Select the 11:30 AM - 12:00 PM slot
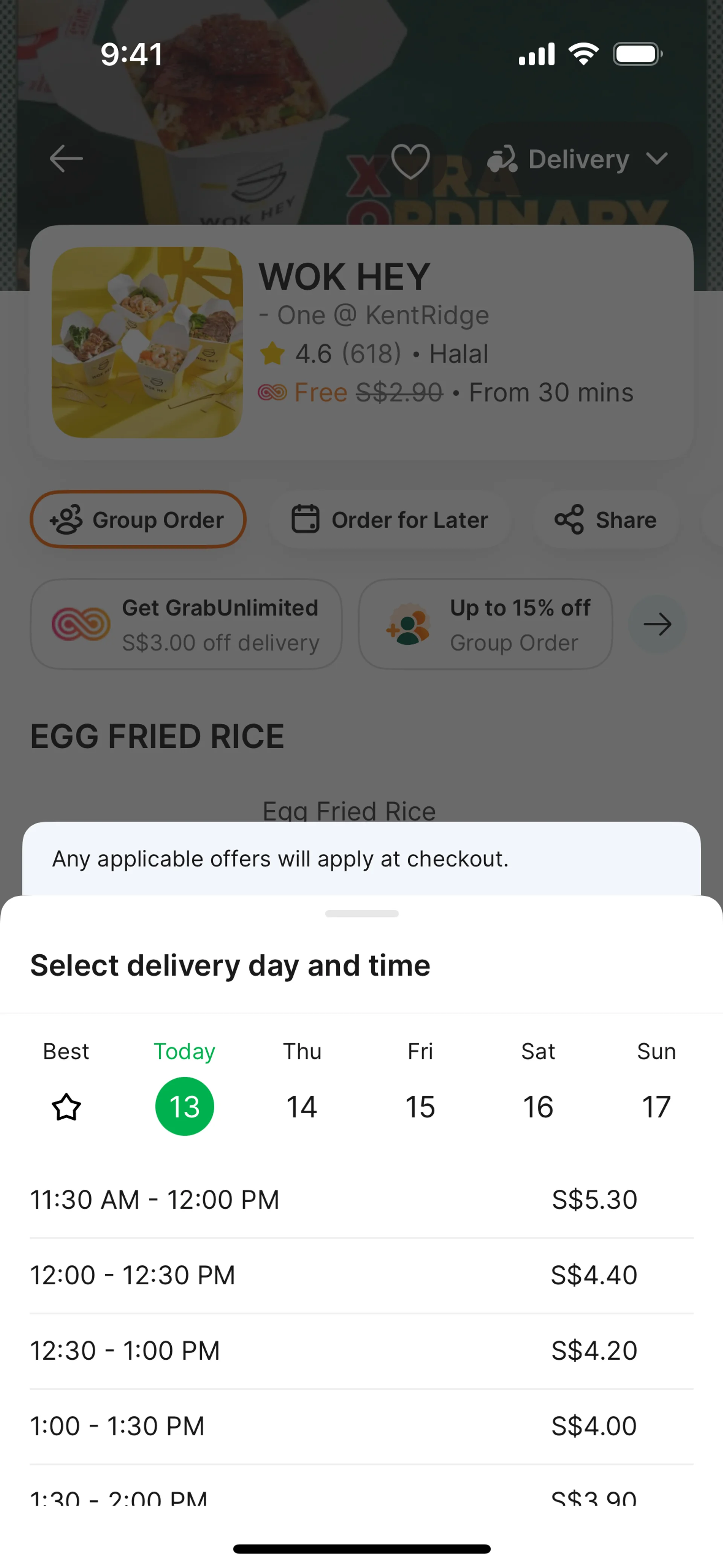723x1568 pixels. (361, 1200)
